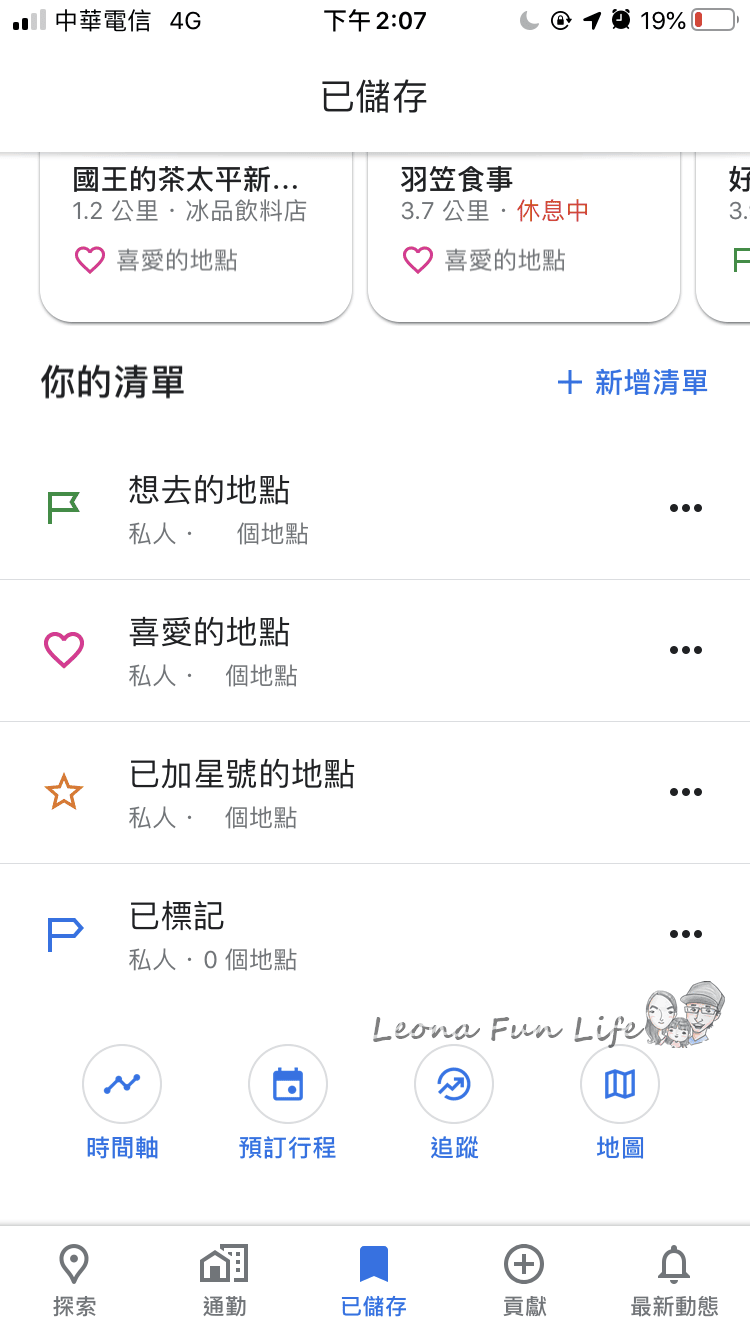This screenshot has height=1334, width=750.
Task: Switch to the 探索 tab
Action: pos(74,1280)
